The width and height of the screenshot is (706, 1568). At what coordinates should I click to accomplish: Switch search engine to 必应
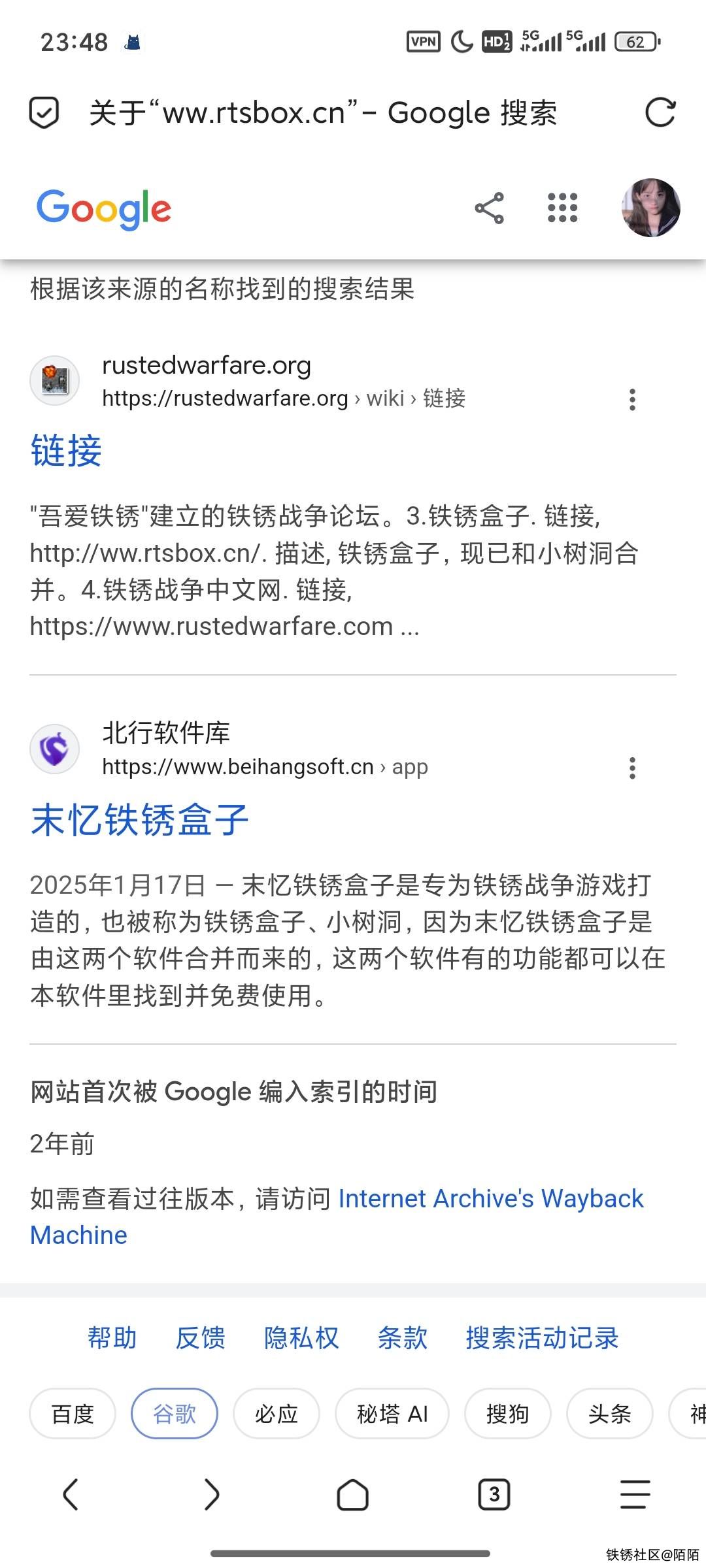[276, 1414]
